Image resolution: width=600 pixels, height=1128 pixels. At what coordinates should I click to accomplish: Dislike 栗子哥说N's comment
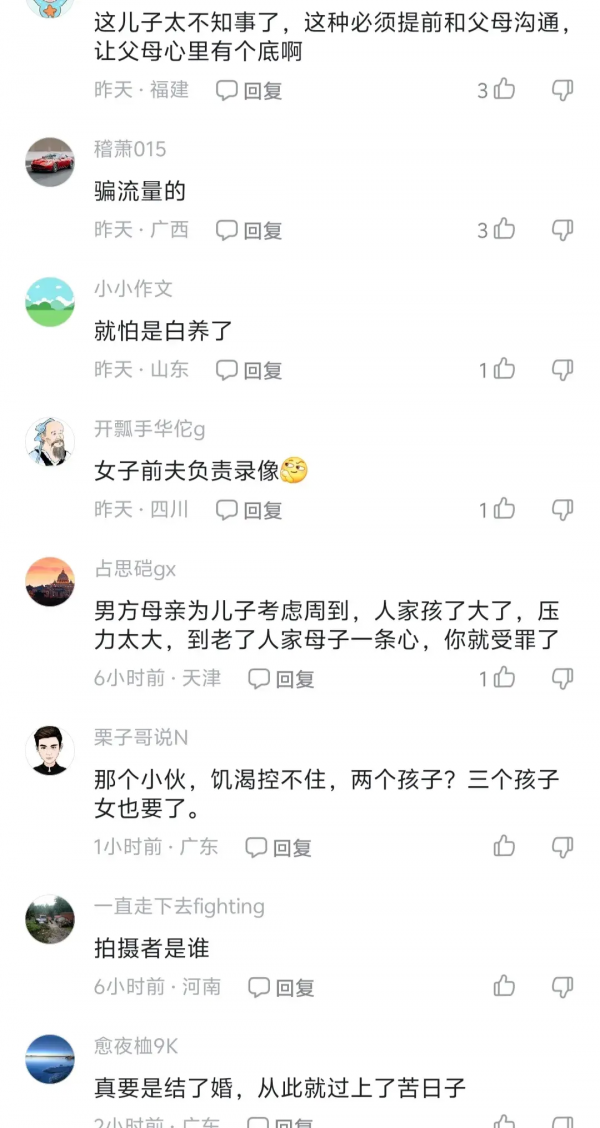563,848
